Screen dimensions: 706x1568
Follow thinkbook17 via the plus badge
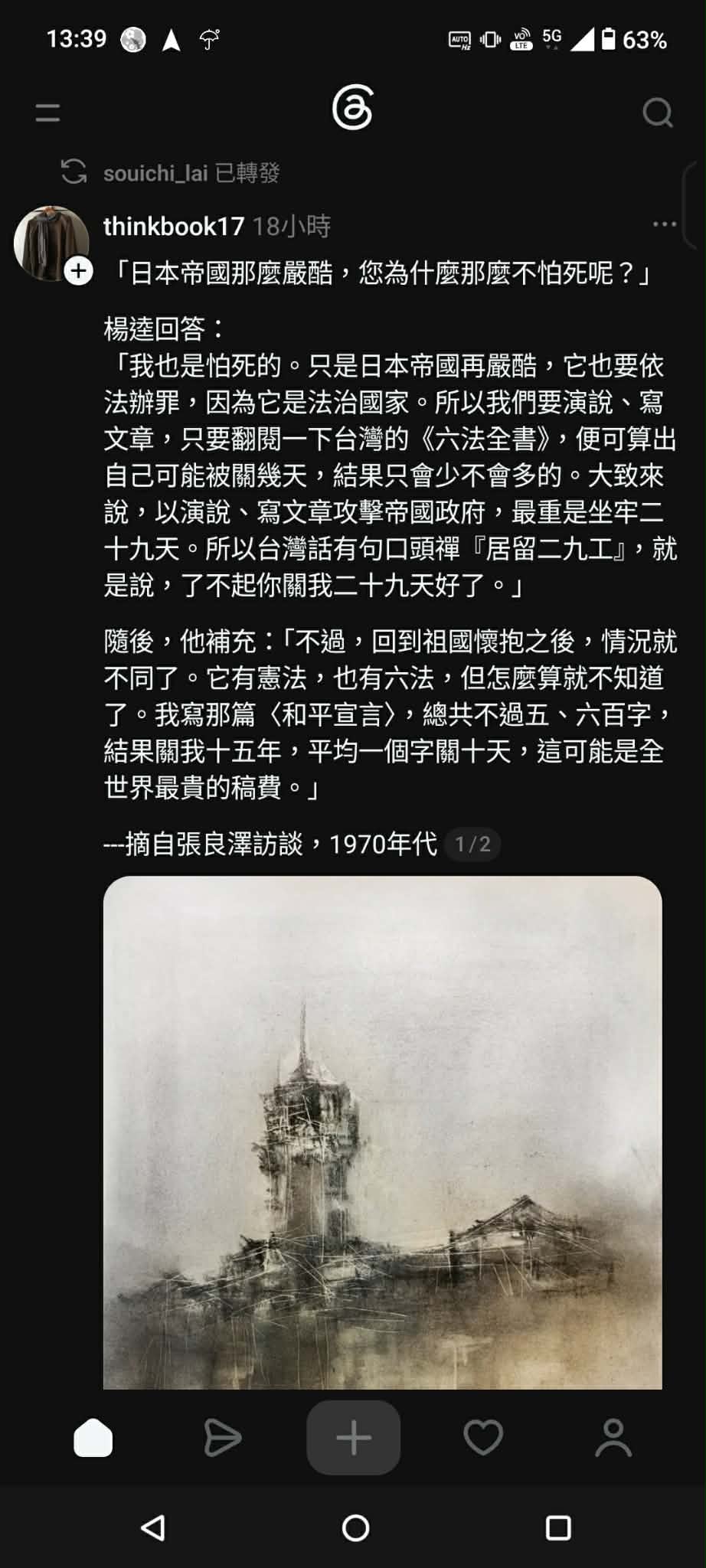78,270
